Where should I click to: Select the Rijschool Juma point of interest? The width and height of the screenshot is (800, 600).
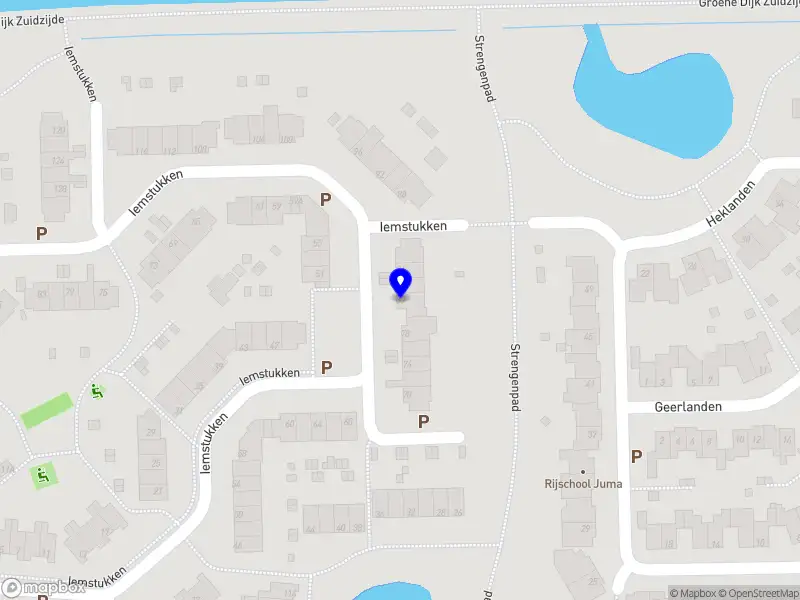[583, 472]
